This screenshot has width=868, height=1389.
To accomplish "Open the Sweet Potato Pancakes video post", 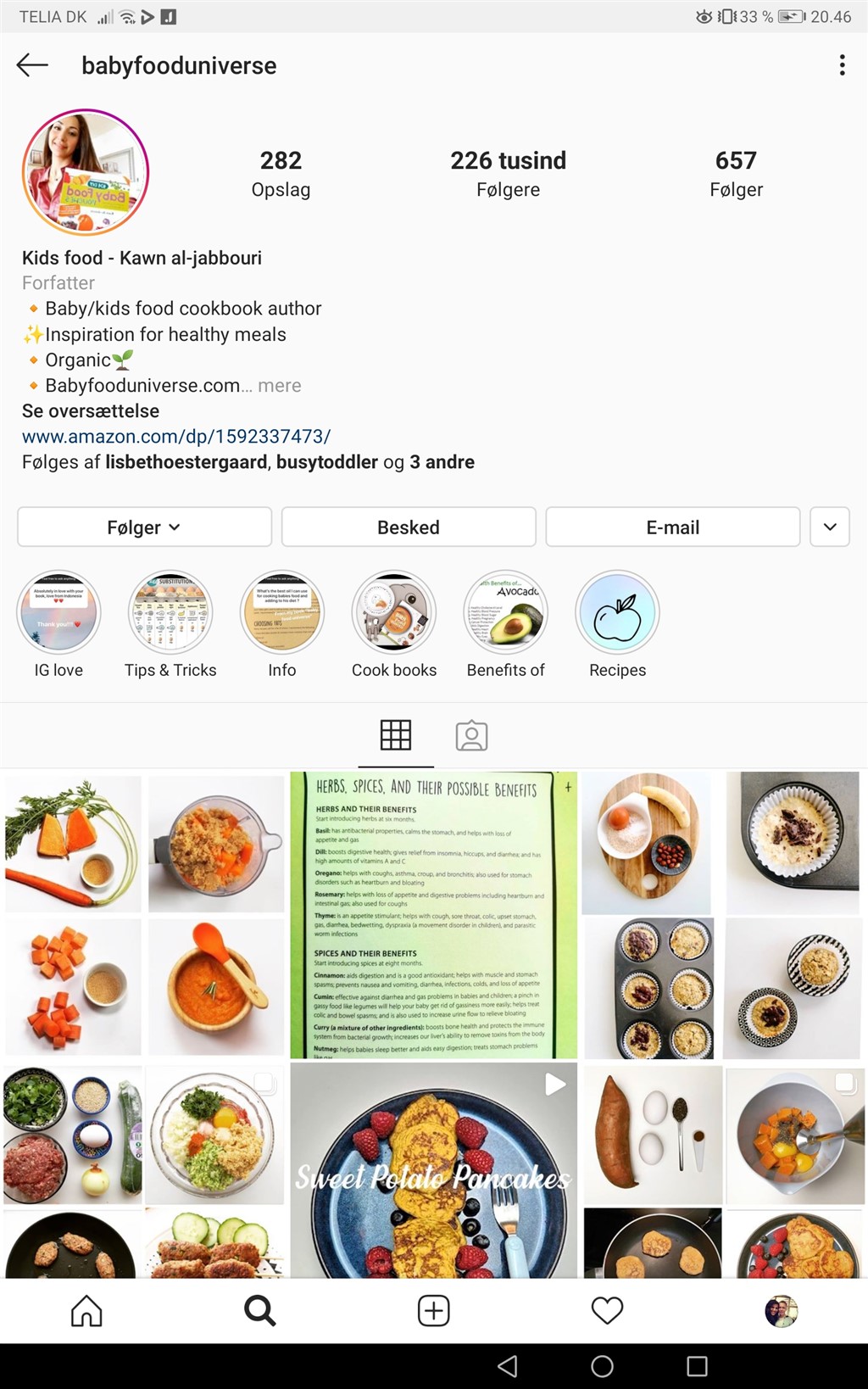I will 433,1170.
